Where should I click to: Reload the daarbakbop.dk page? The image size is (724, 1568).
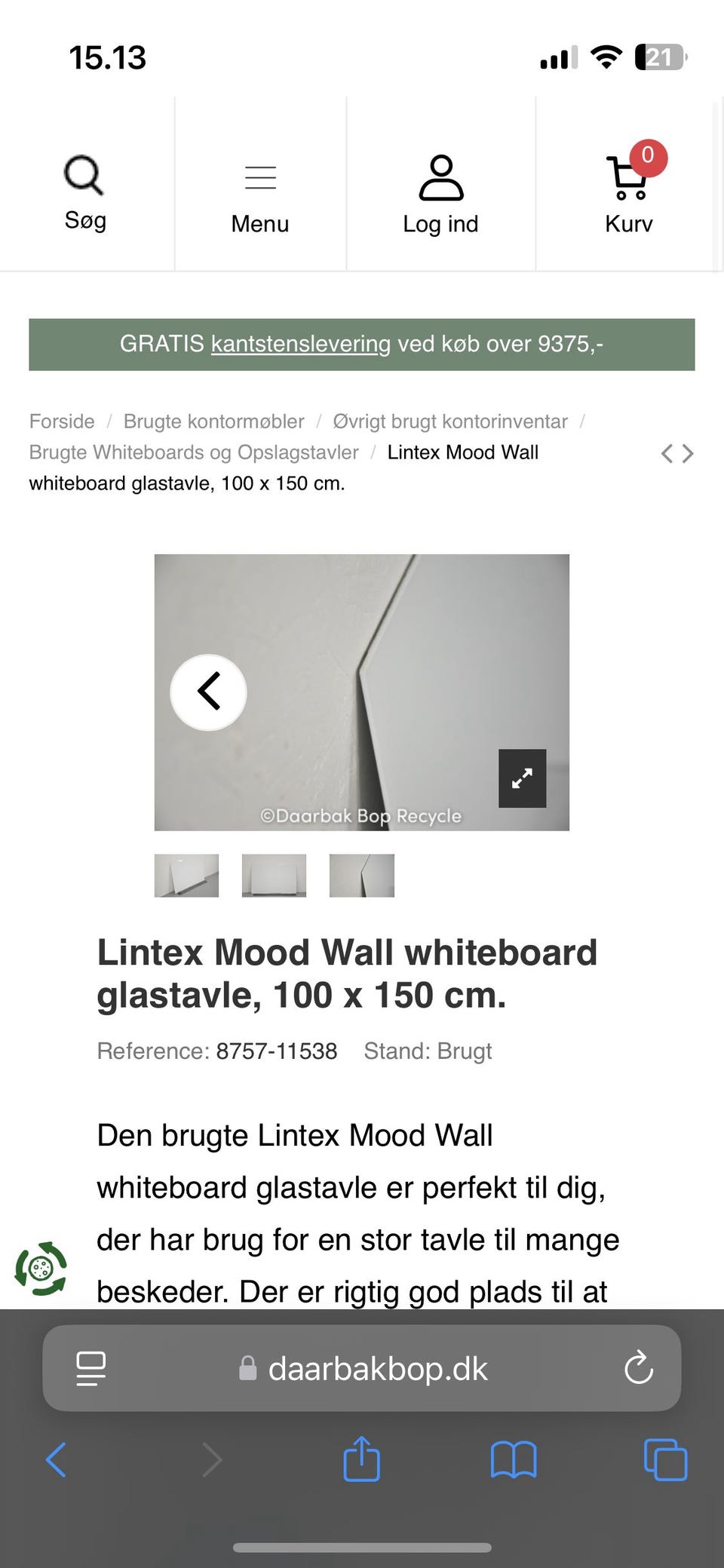[x=638, y=1367]
